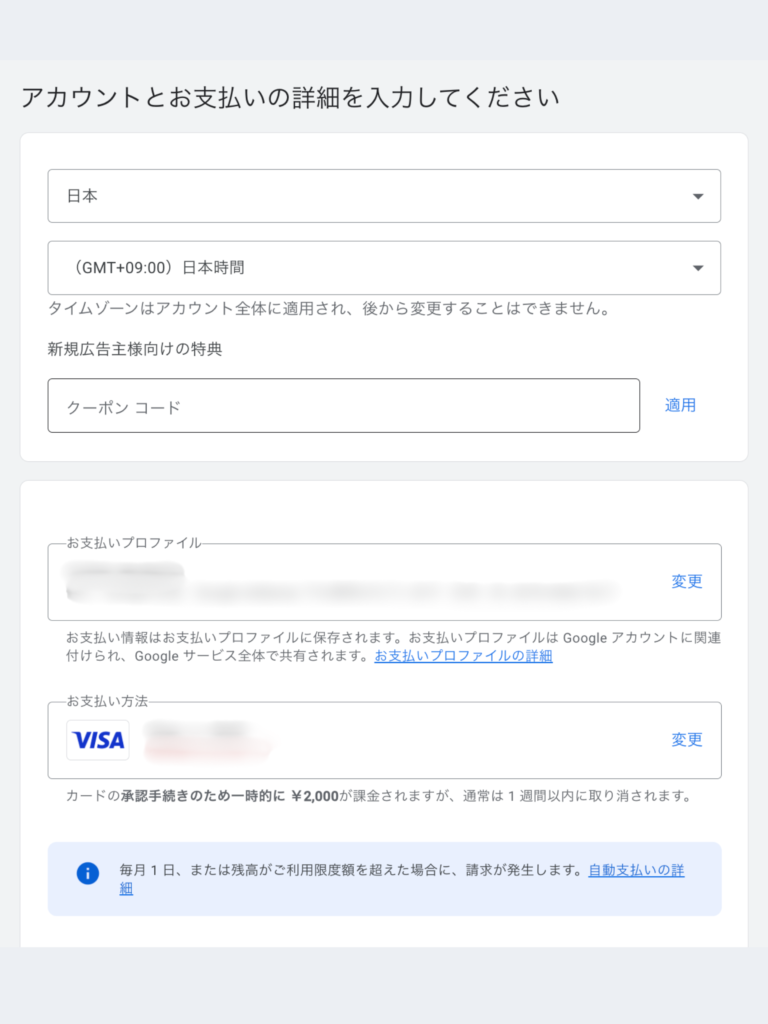
Task: Open the お支払いプロファイルの詳細 link
Action: (x=463, y=656)
